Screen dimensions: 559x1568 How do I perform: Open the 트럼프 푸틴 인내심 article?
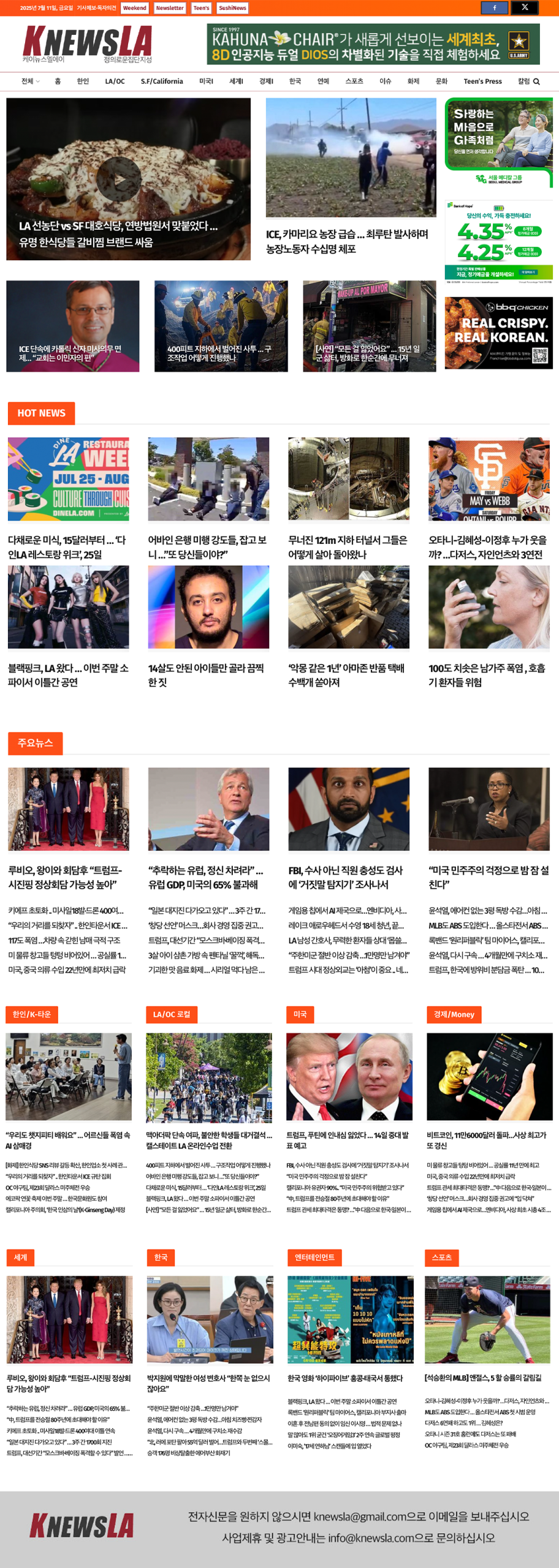[x=347, y=1140]
